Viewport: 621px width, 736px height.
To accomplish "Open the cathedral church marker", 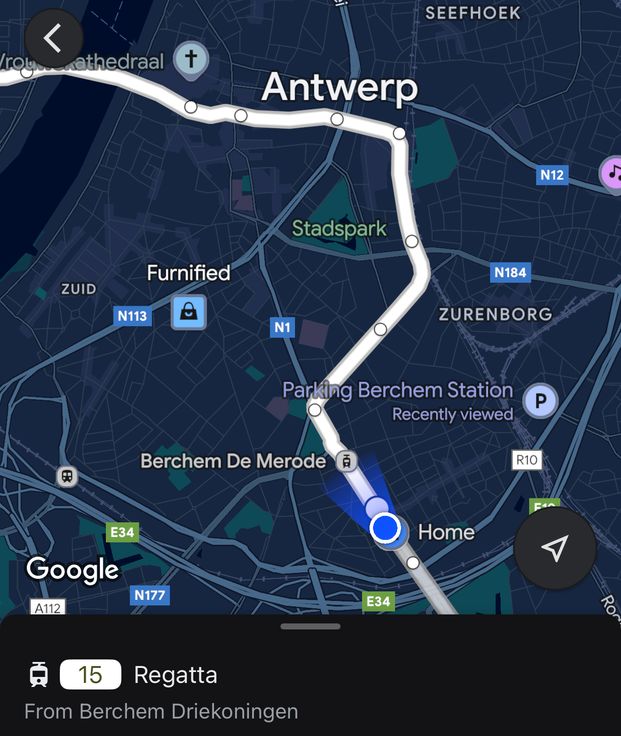I will tap(190, 59).
